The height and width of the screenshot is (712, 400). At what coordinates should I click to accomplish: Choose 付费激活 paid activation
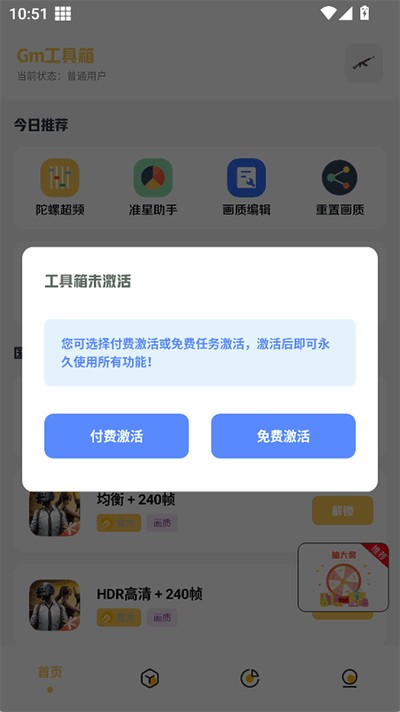tap(116, 436)
